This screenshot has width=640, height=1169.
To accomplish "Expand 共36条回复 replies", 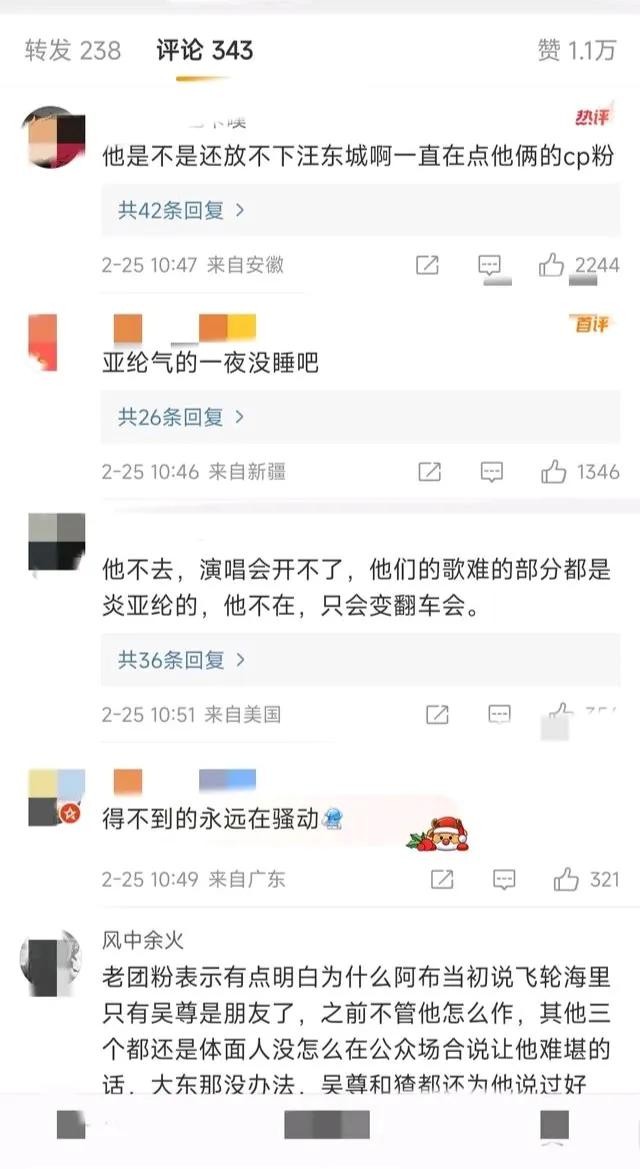I will [x=181, y=660].
